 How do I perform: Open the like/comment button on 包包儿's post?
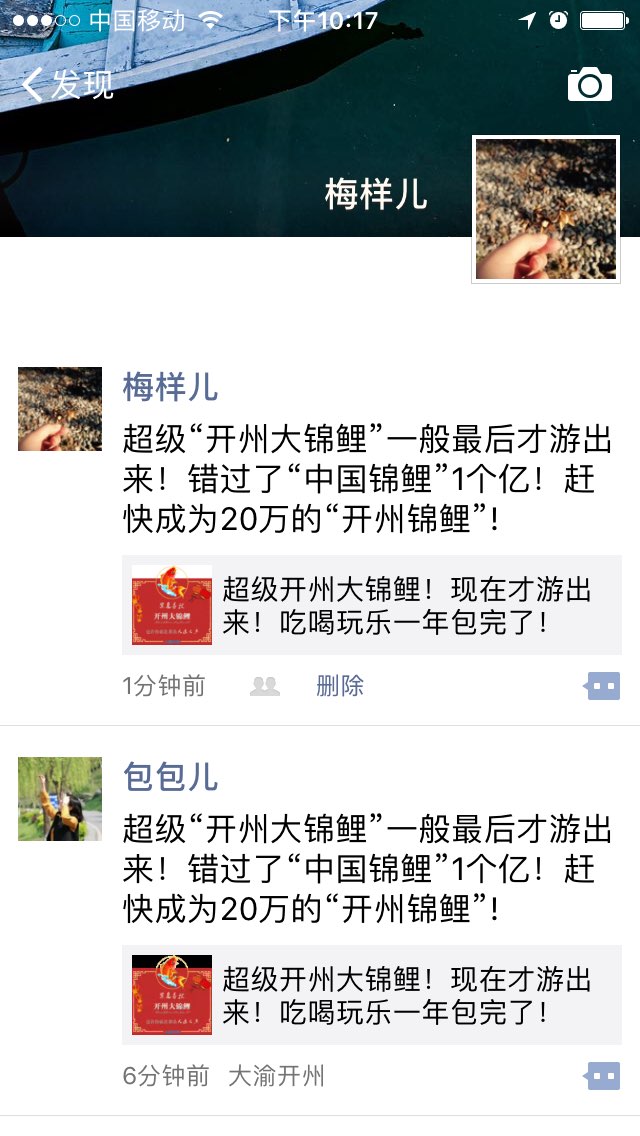coord(602,1076)
